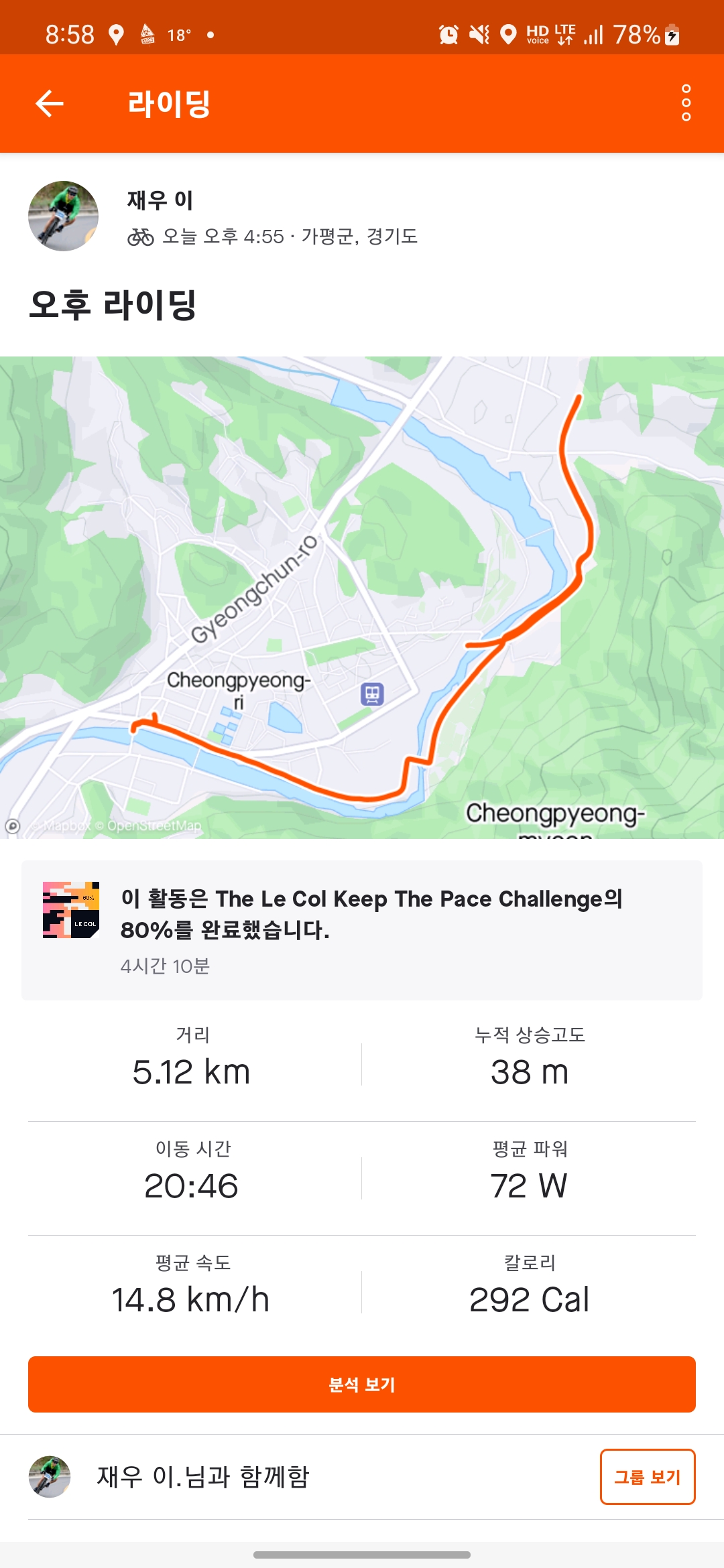
Task: Tap the 그룹 보기 button
Action: point(648,1477)
